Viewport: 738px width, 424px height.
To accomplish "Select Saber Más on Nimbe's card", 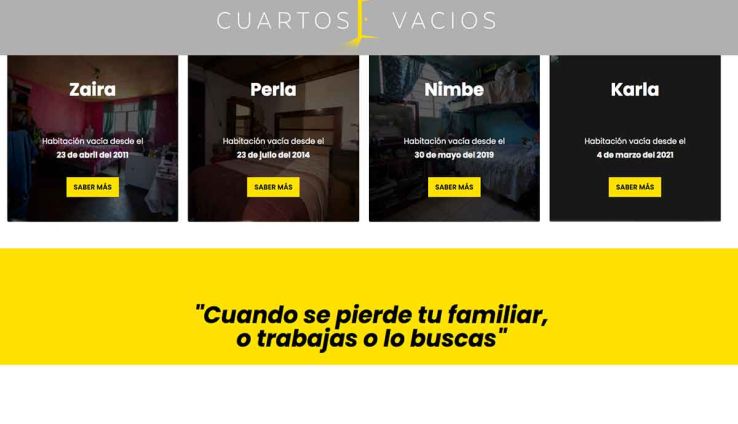I will tap(454, 187).
